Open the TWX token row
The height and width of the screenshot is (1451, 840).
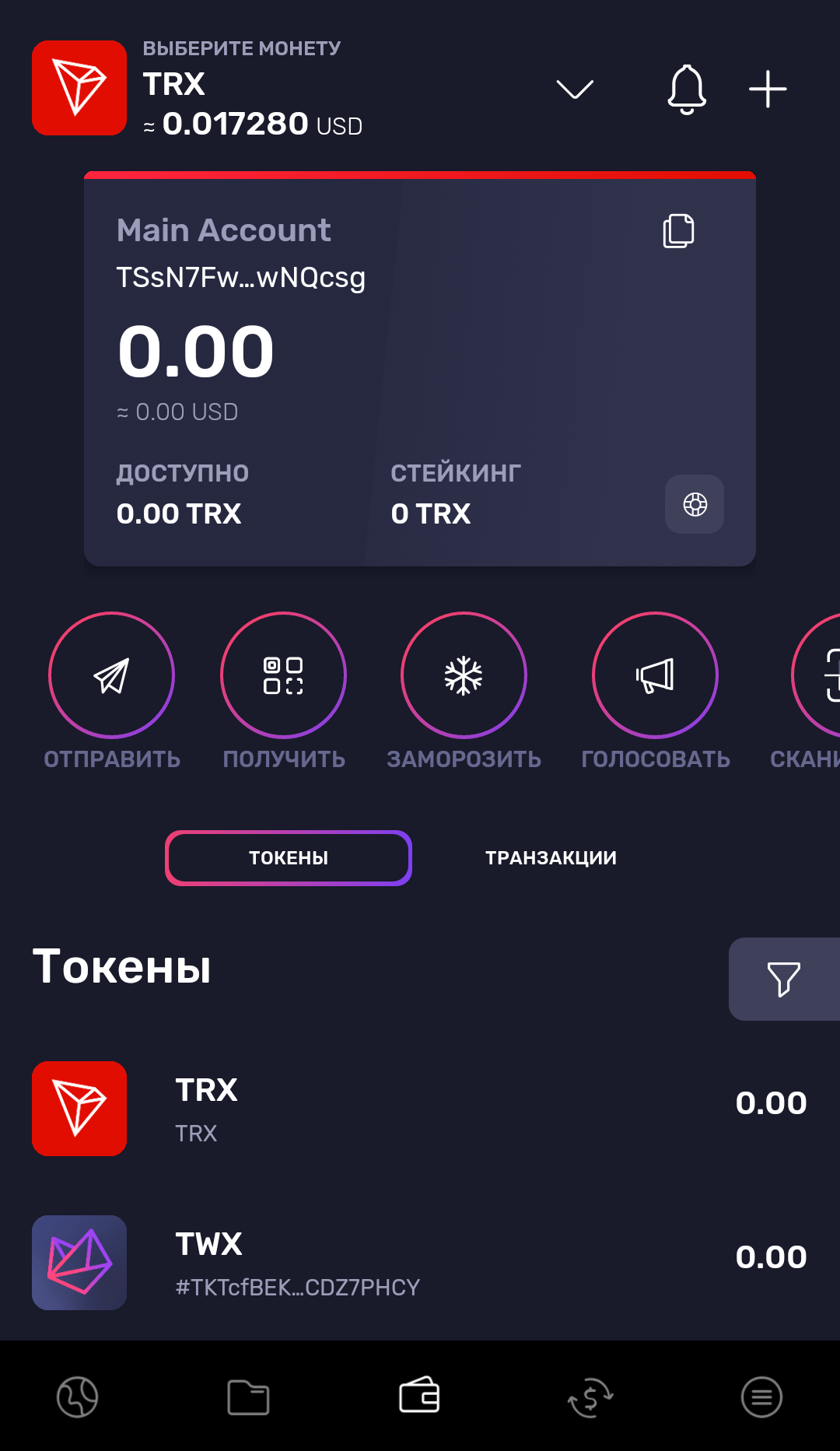(x=420, y=1263)
